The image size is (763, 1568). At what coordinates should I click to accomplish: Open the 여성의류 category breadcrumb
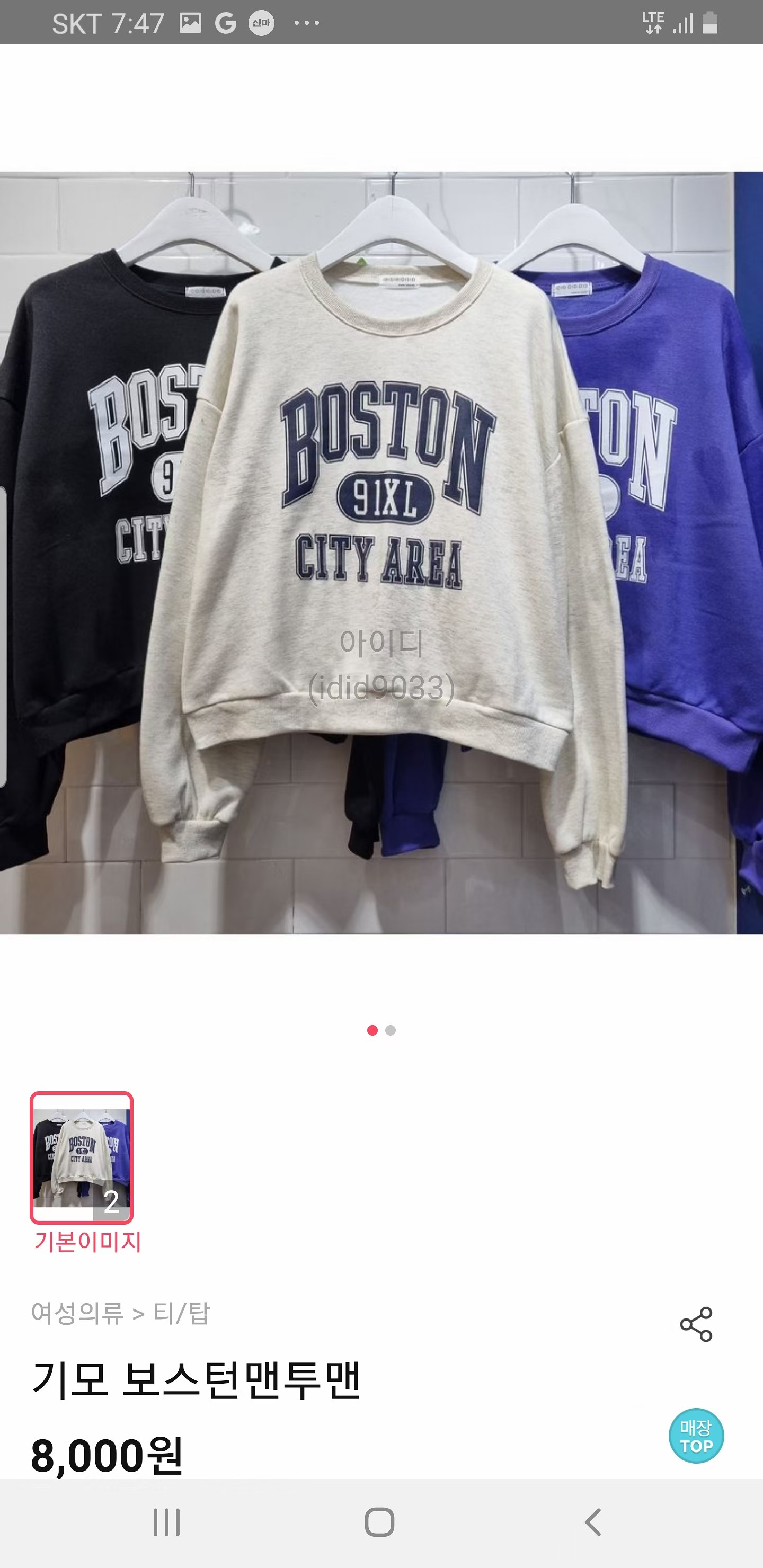(x=77, y=1314)
